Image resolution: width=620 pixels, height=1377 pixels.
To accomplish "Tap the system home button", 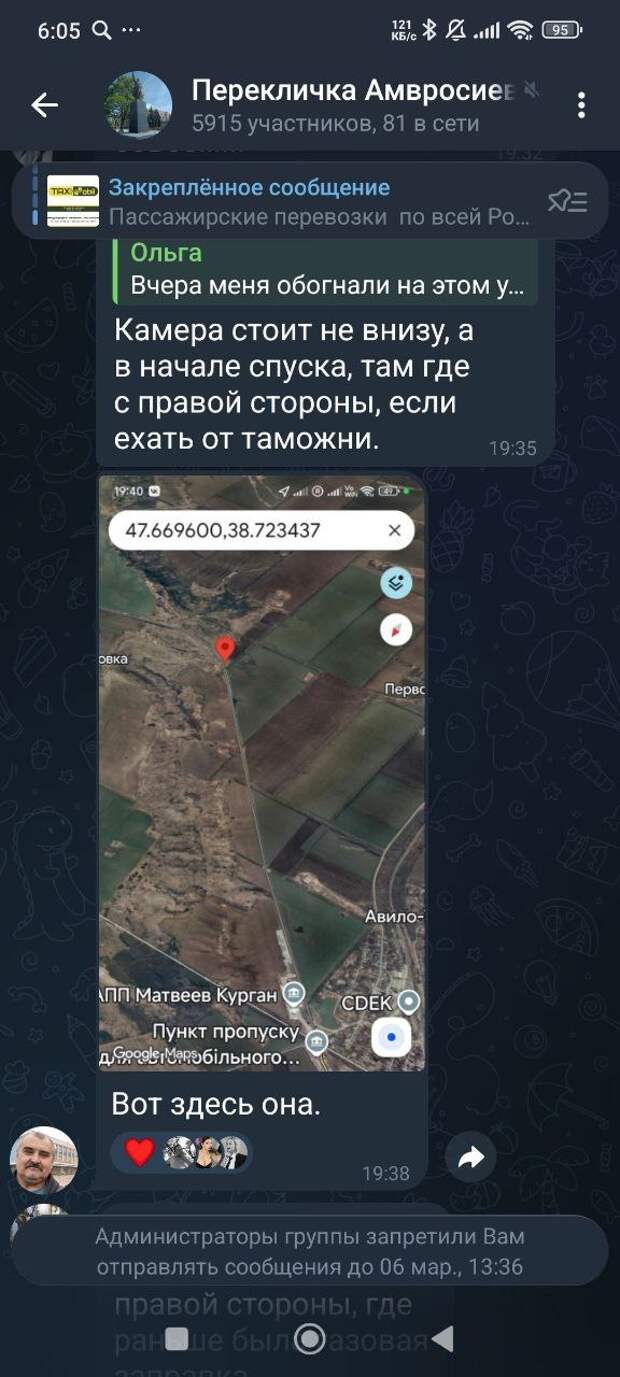I will point(310,1338).
